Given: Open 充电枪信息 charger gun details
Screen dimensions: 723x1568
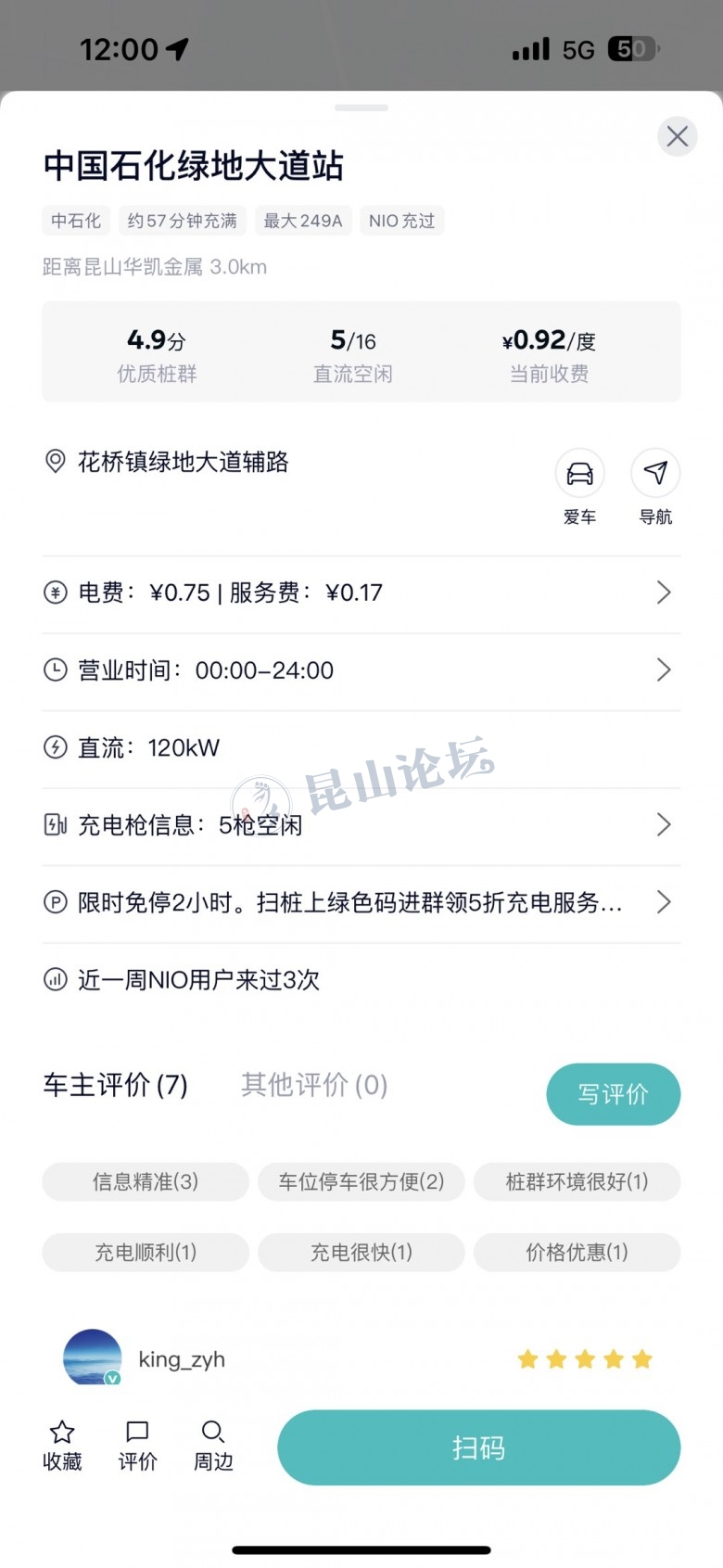Looking at the screenshot, I should (361, 825).
